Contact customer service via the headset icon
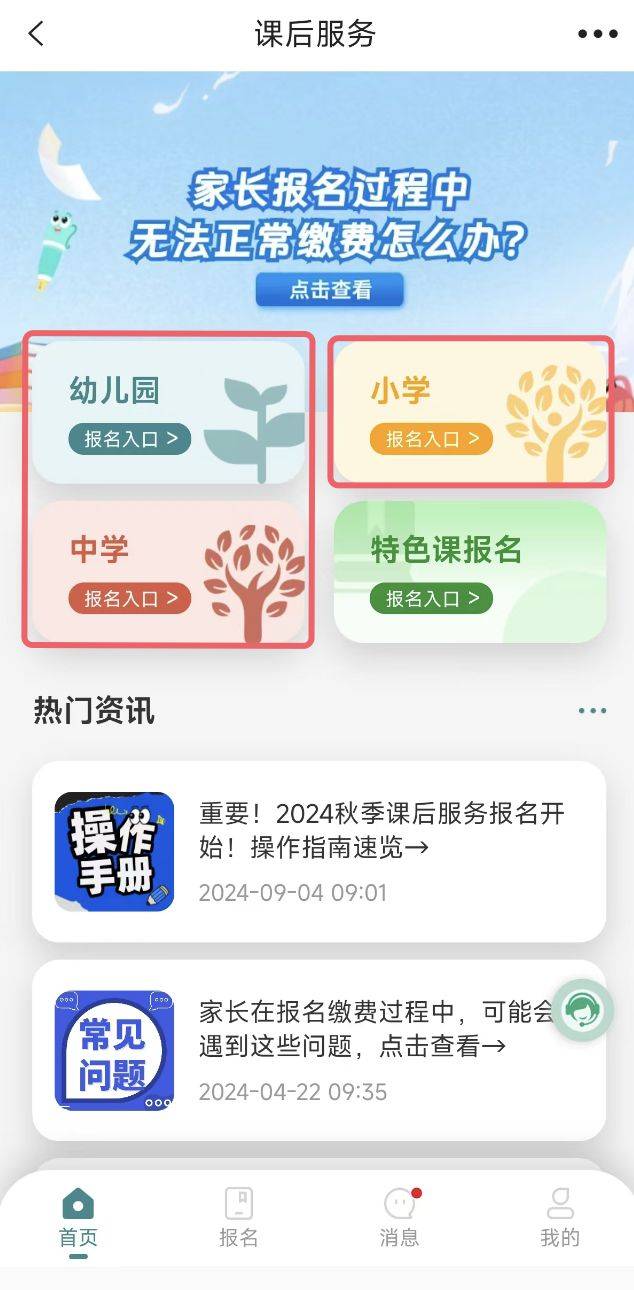Viewport: 634px width, 1290px height. coord(583,1011)
